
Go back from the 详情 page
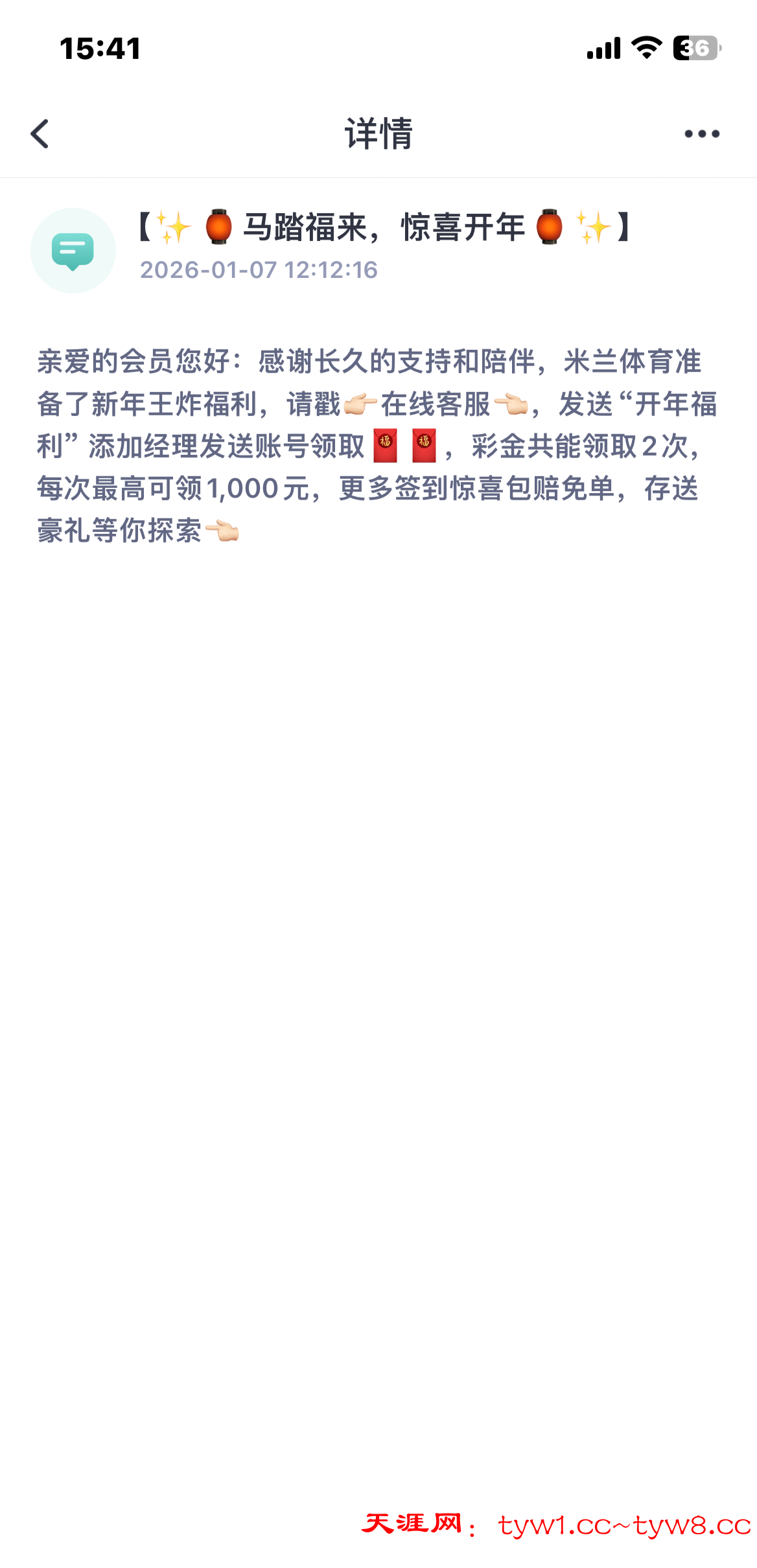pos(40,134)
